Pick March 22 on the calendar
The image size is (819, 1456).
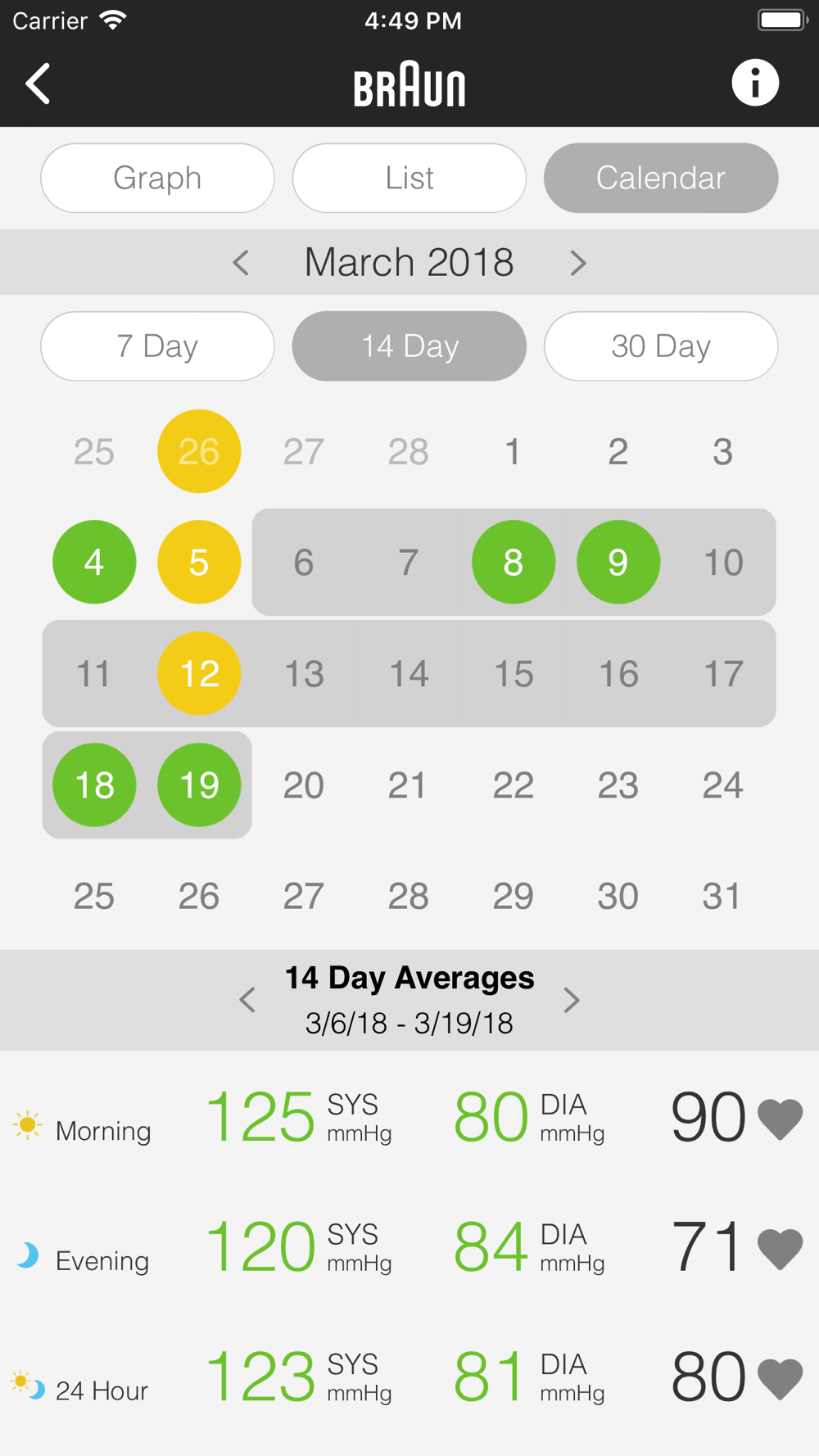point(514,785)
